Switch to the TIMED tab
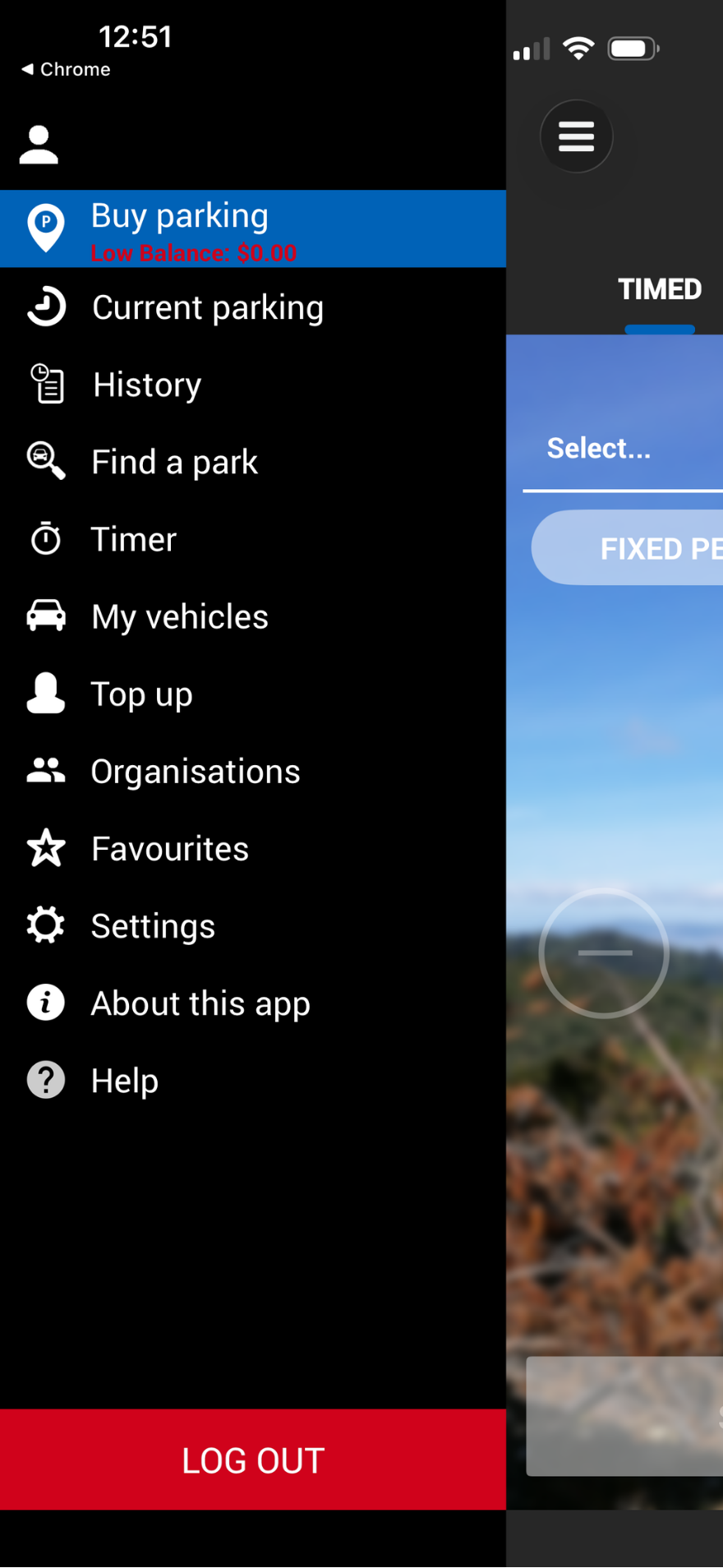The image size is (723, 1568). click(659, 290)
